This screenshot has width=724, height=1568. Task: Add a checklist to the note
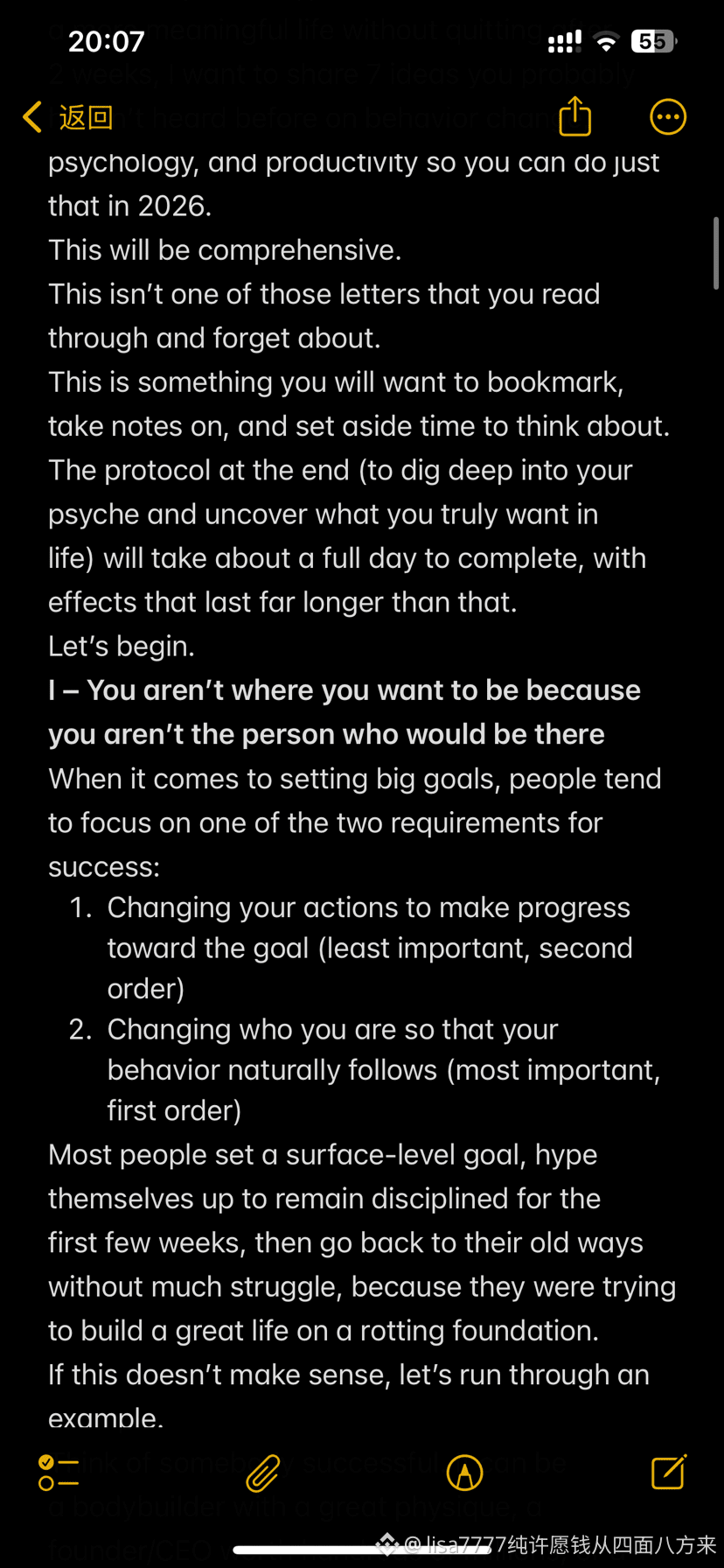[59, 1473]
